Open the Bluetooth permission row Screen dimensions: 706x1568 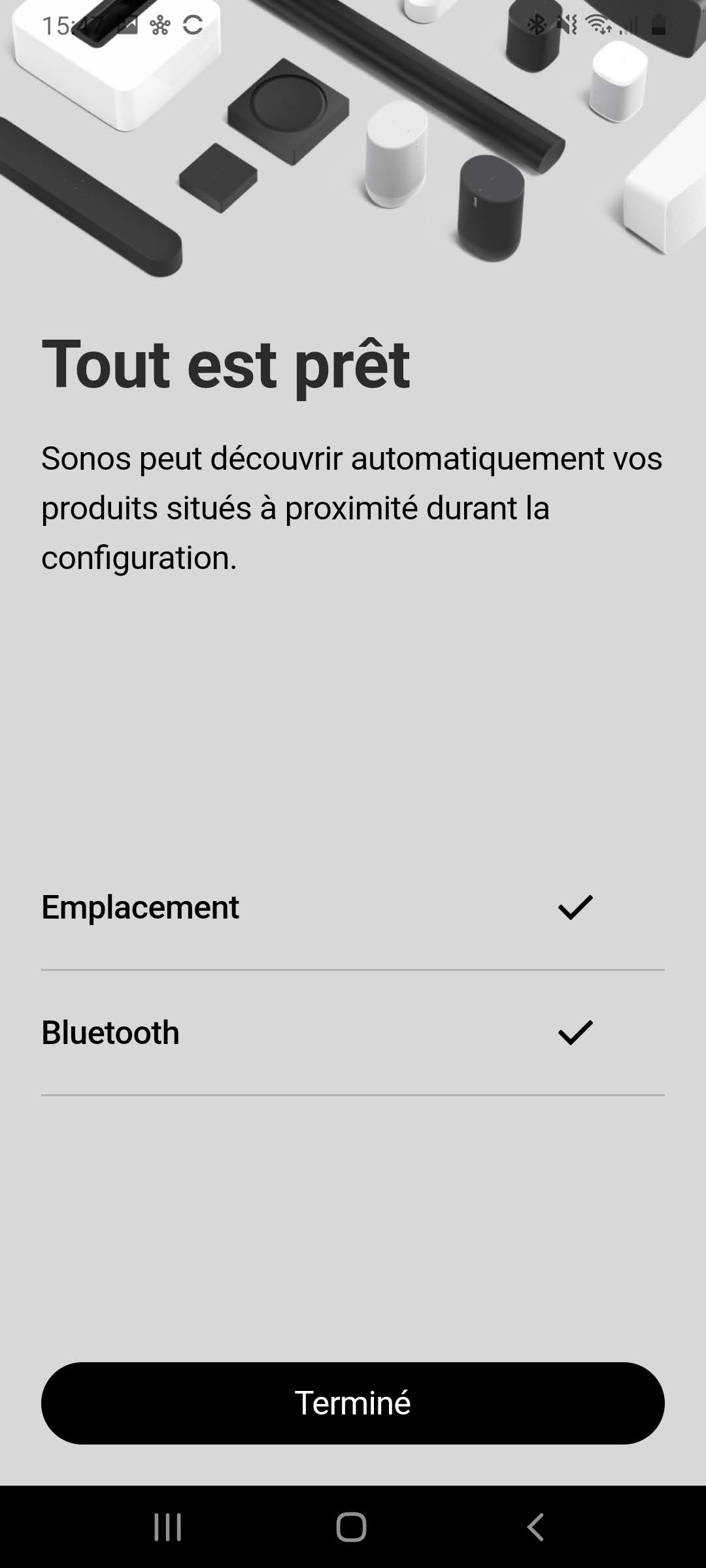tap(353, 1033)
